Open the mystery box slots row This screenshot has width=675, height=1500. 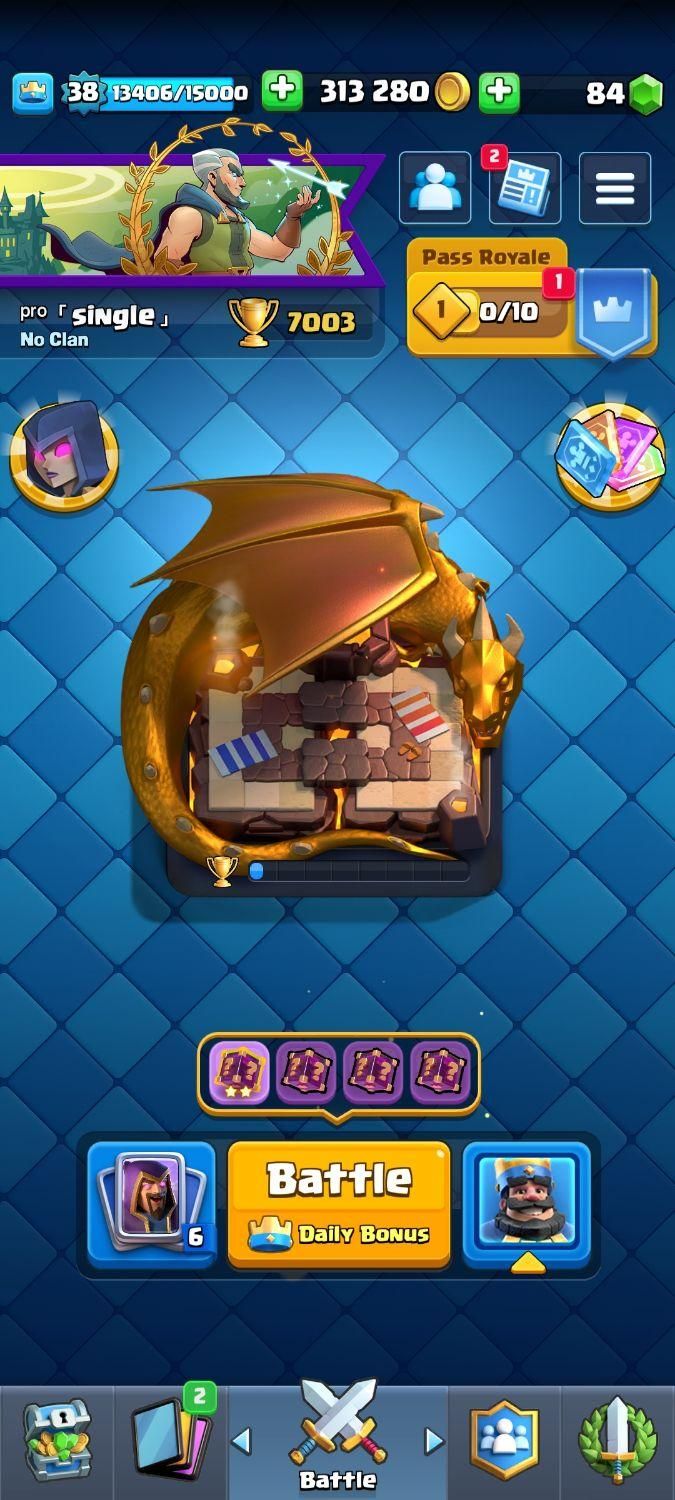(x=338, y=1073)
